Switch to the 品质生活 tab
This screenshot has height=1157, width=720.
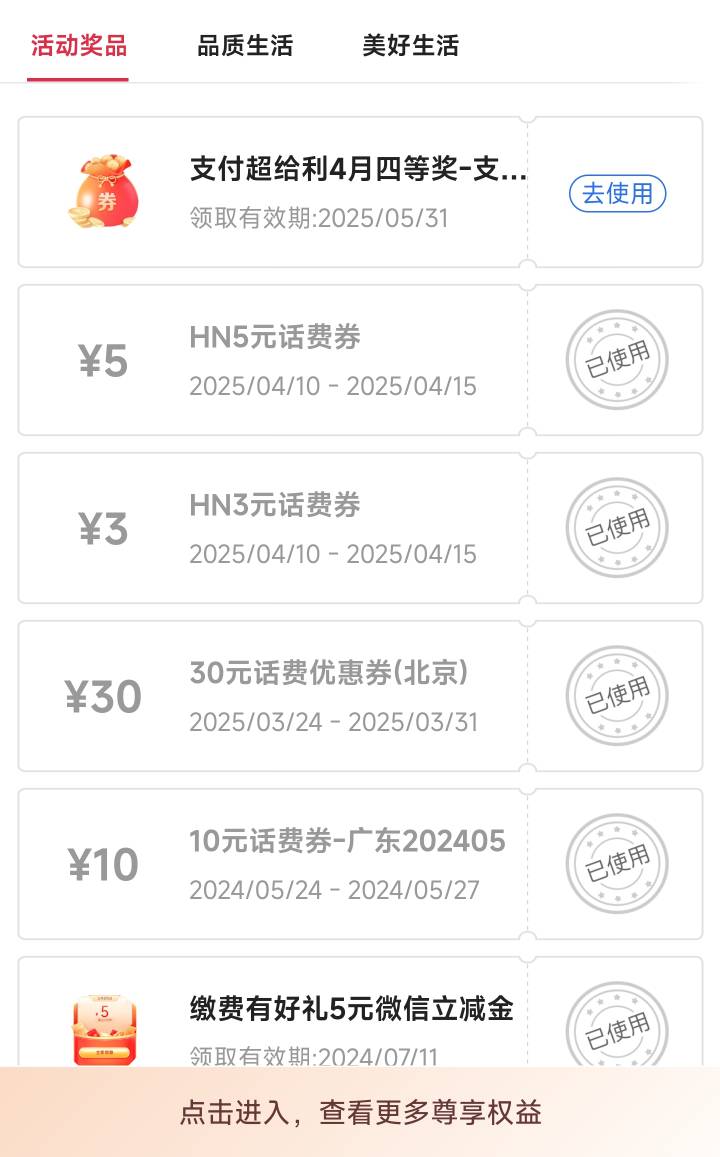[x=245, y=46]
